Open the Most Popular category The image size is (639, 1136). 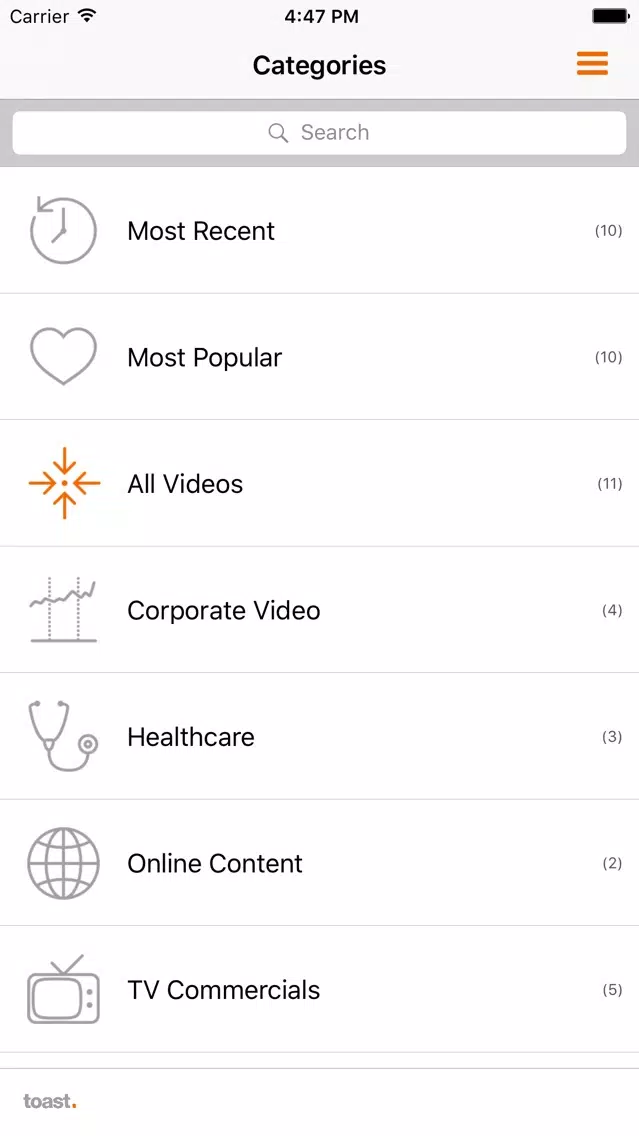click(320, 356)
